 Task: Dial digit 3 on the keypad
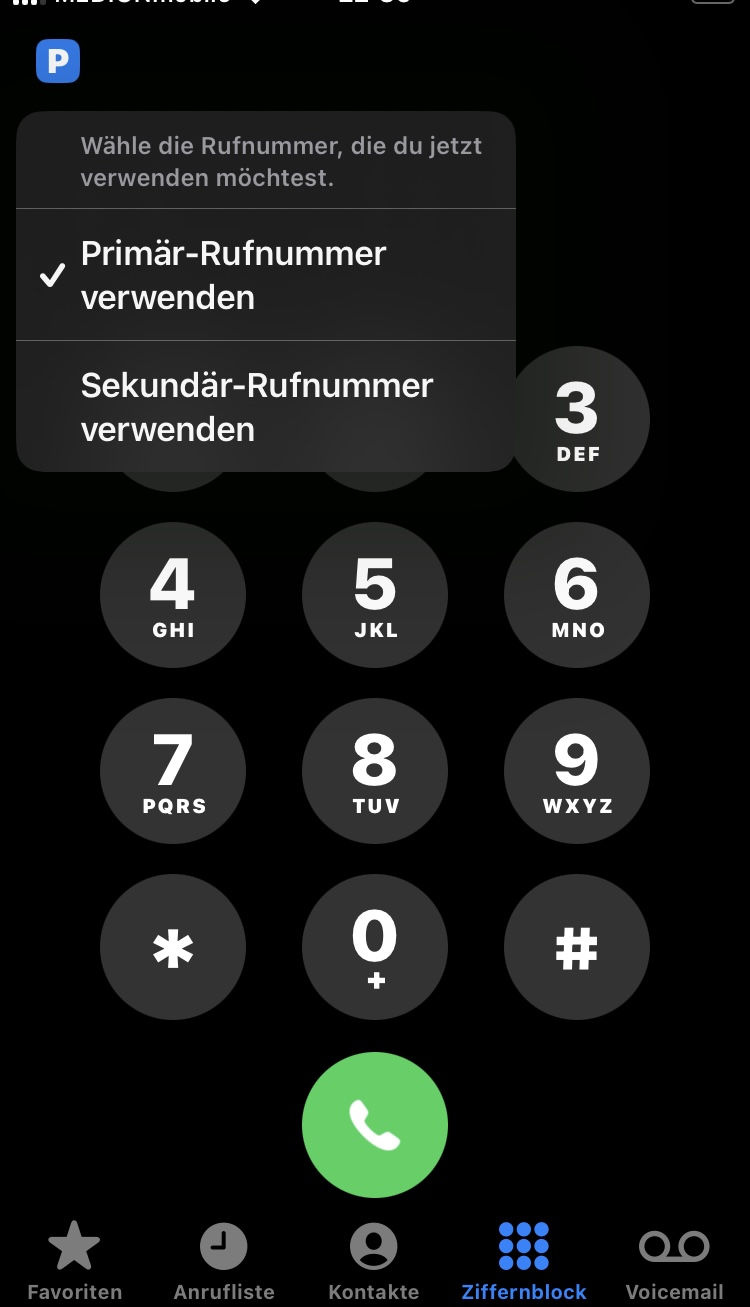577,419
